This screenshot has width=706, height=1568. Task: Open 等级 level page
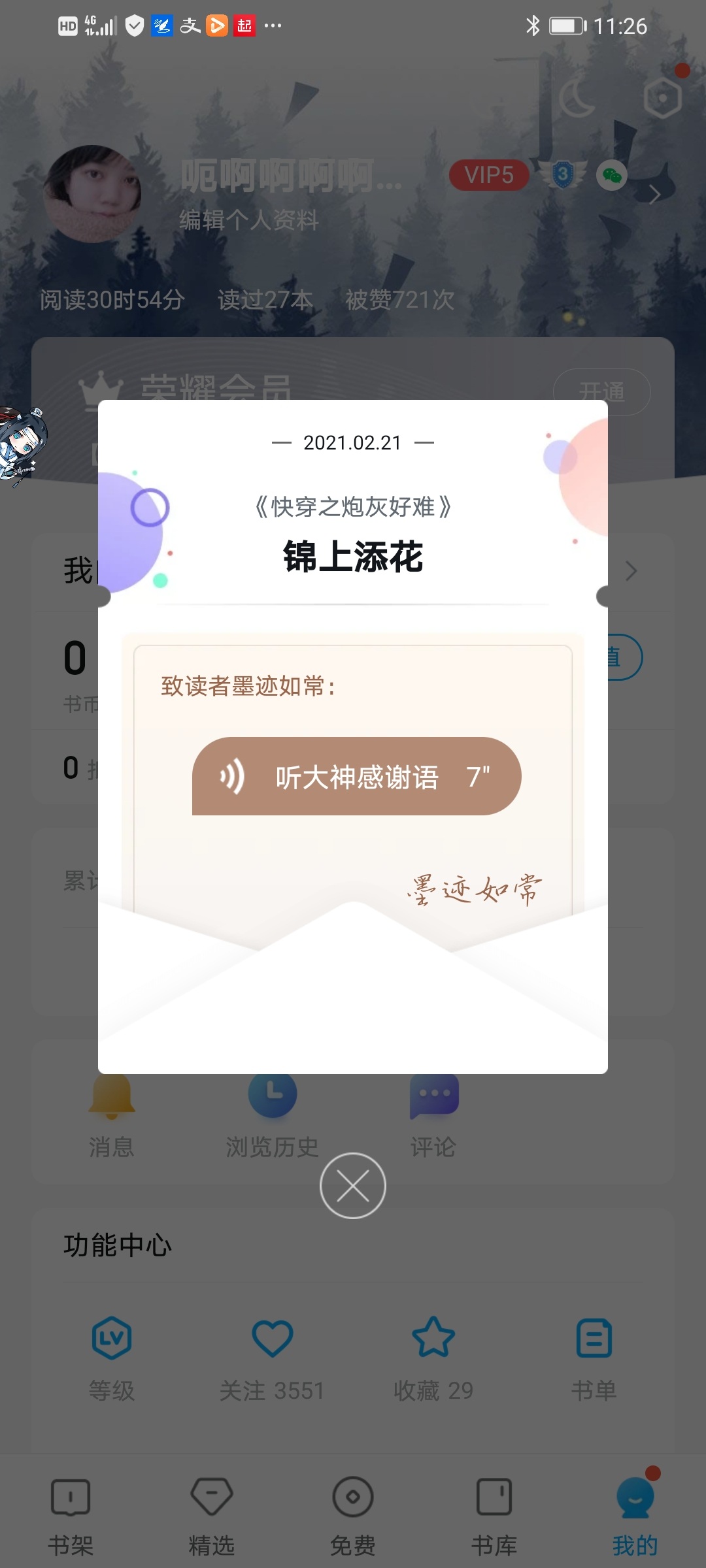pyautogui.click(x=112, y=1359)
